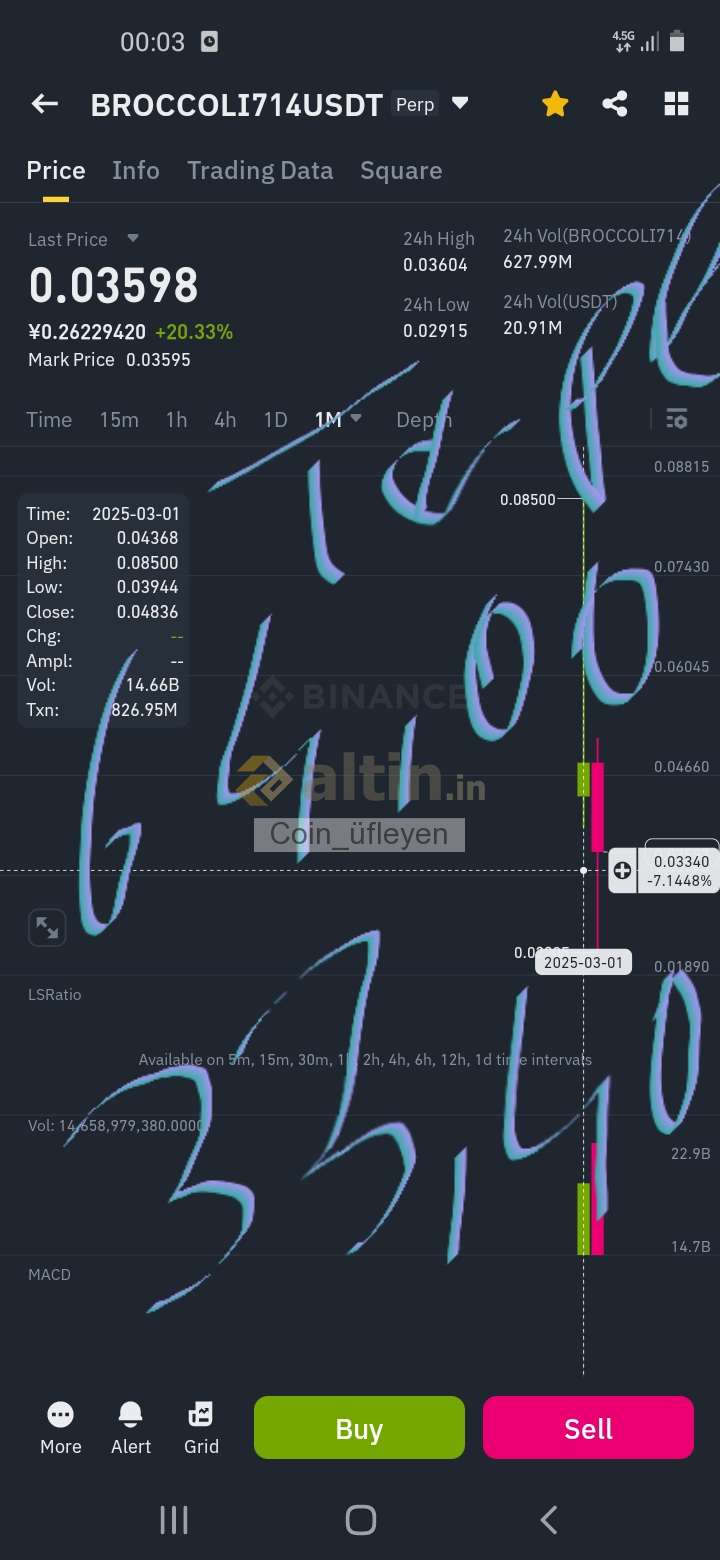Select the 1D chart interval
Viewport: 720px width, 1560px height.
275,420
